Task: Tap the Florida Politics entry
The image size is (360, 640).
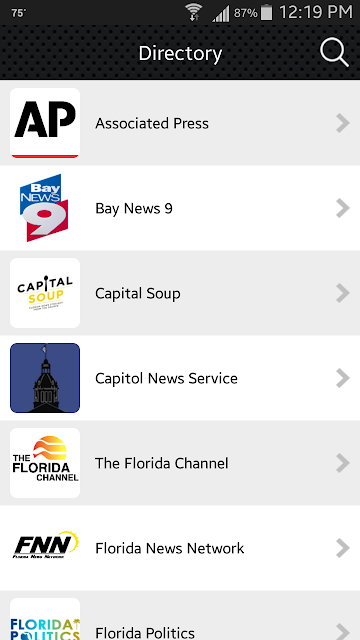Action: pyautogui.click(x=180, y=615)
